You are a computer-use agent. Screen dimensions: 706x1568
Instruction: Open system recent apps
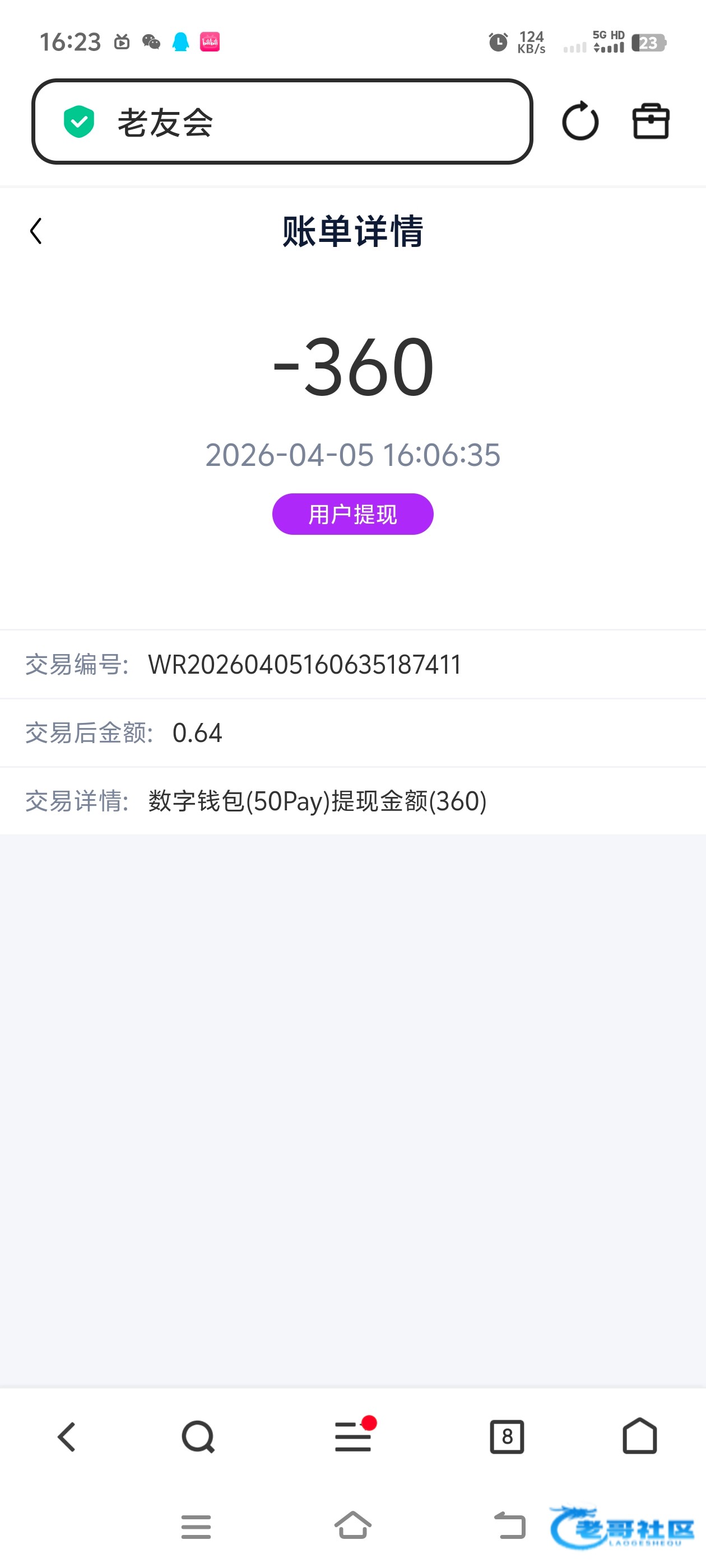[196, 1527]
